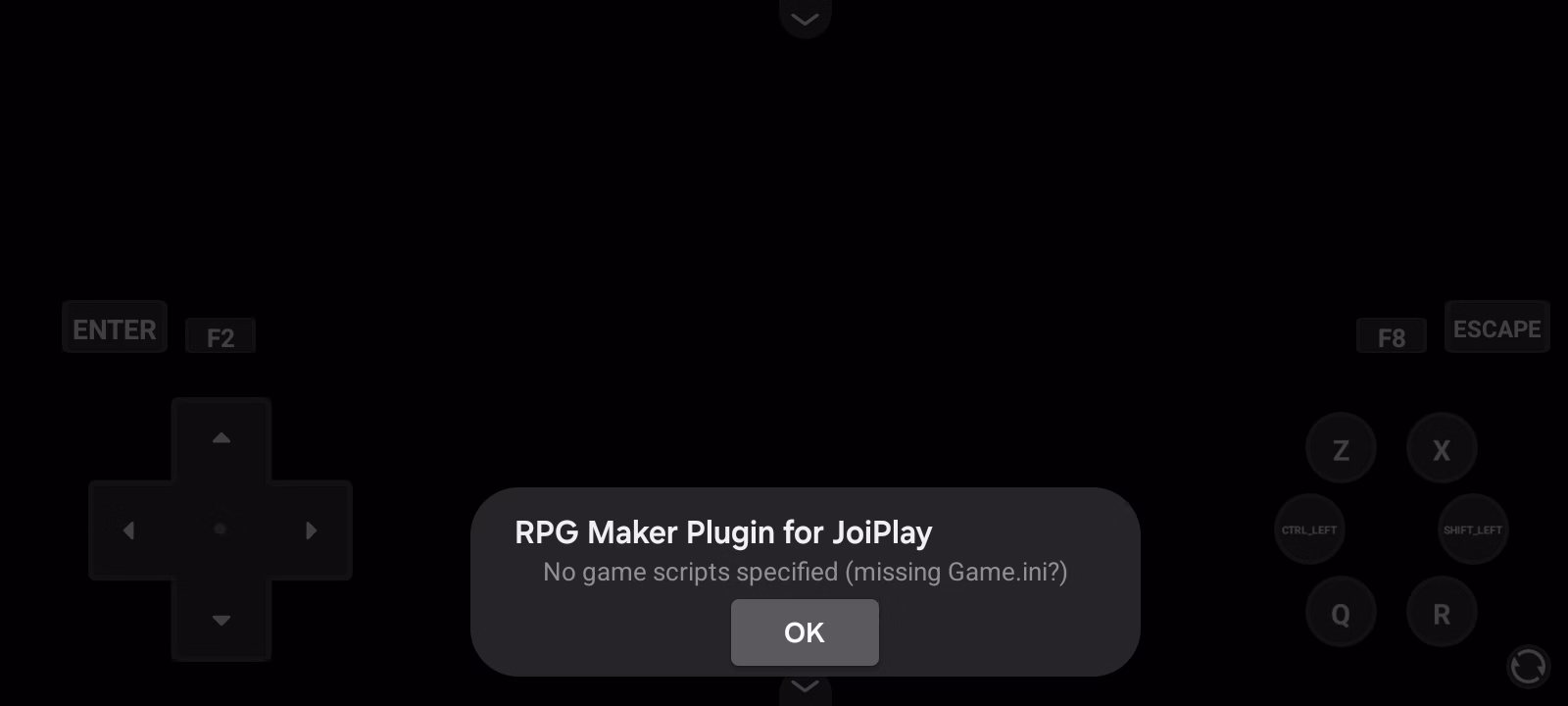Tap the SHIFT_LEFT button

(x=1473, y=529)
